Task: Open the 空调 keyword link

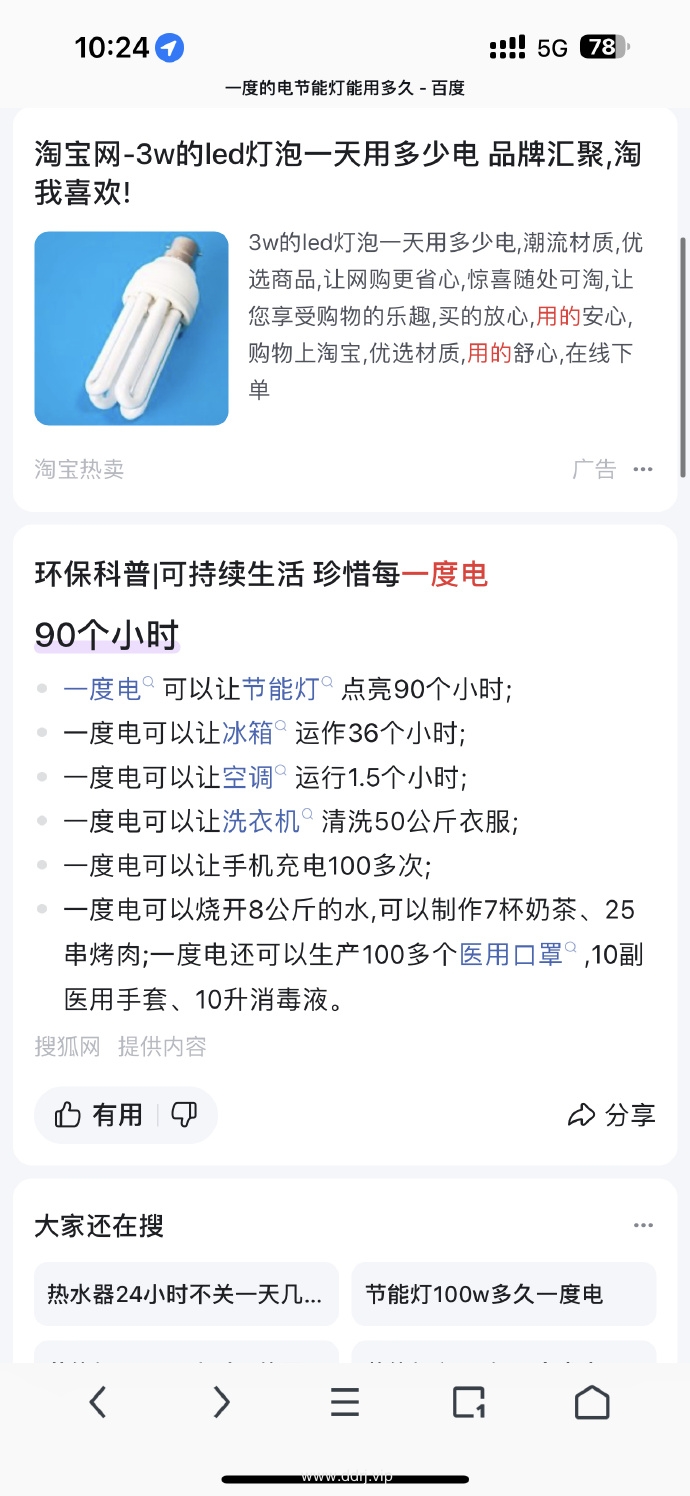Action: point(247,777)
